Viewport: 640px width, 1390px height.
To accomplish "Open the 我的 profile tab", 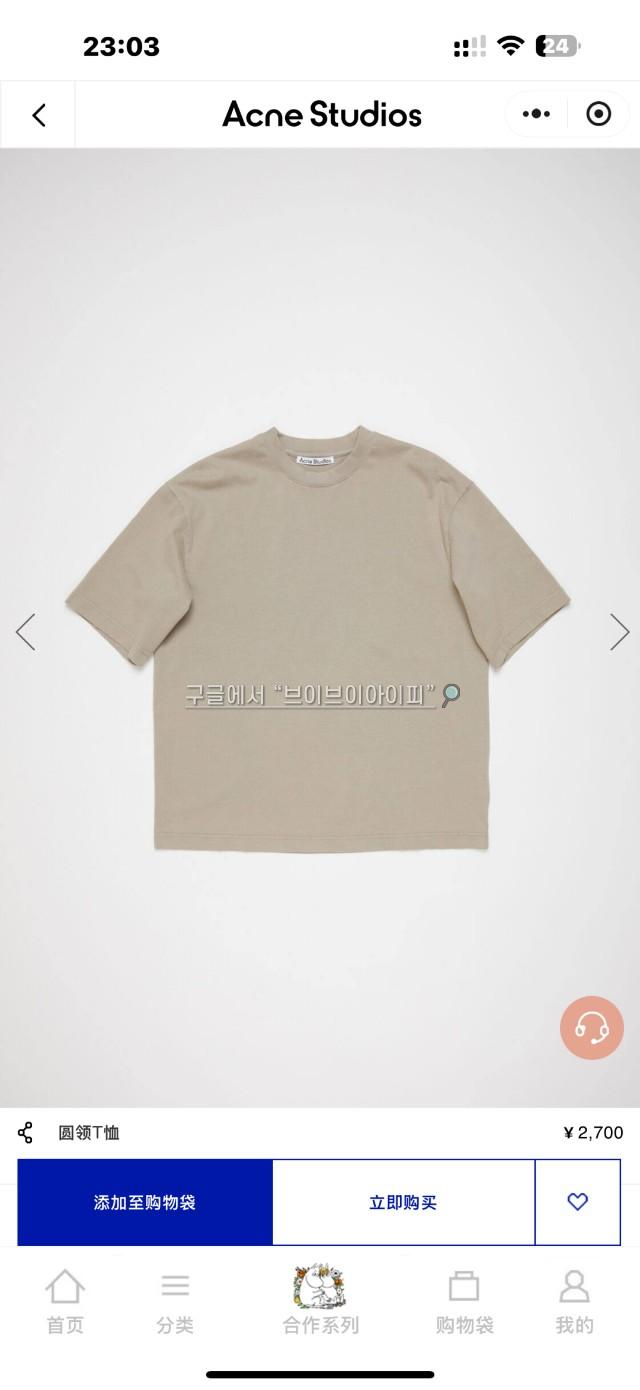I will [574, 1301].
